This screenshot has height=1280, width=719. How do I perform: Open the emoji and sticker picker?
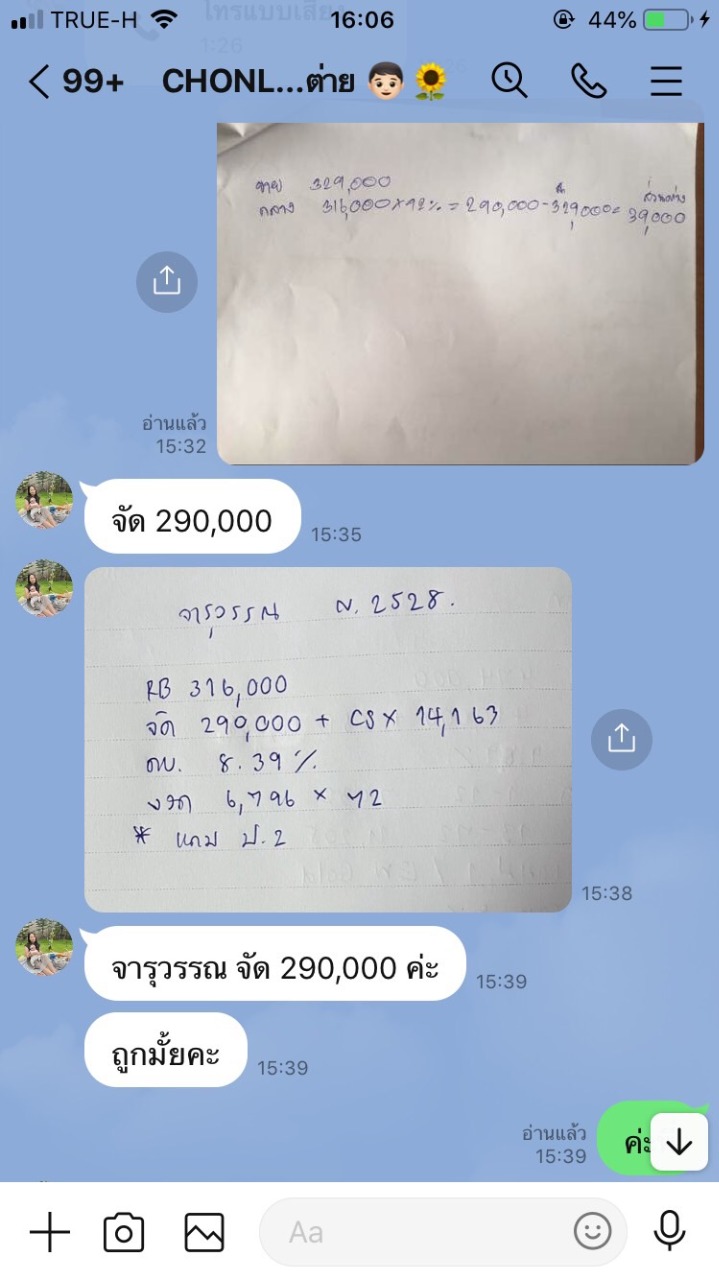tap(592, 1232)
